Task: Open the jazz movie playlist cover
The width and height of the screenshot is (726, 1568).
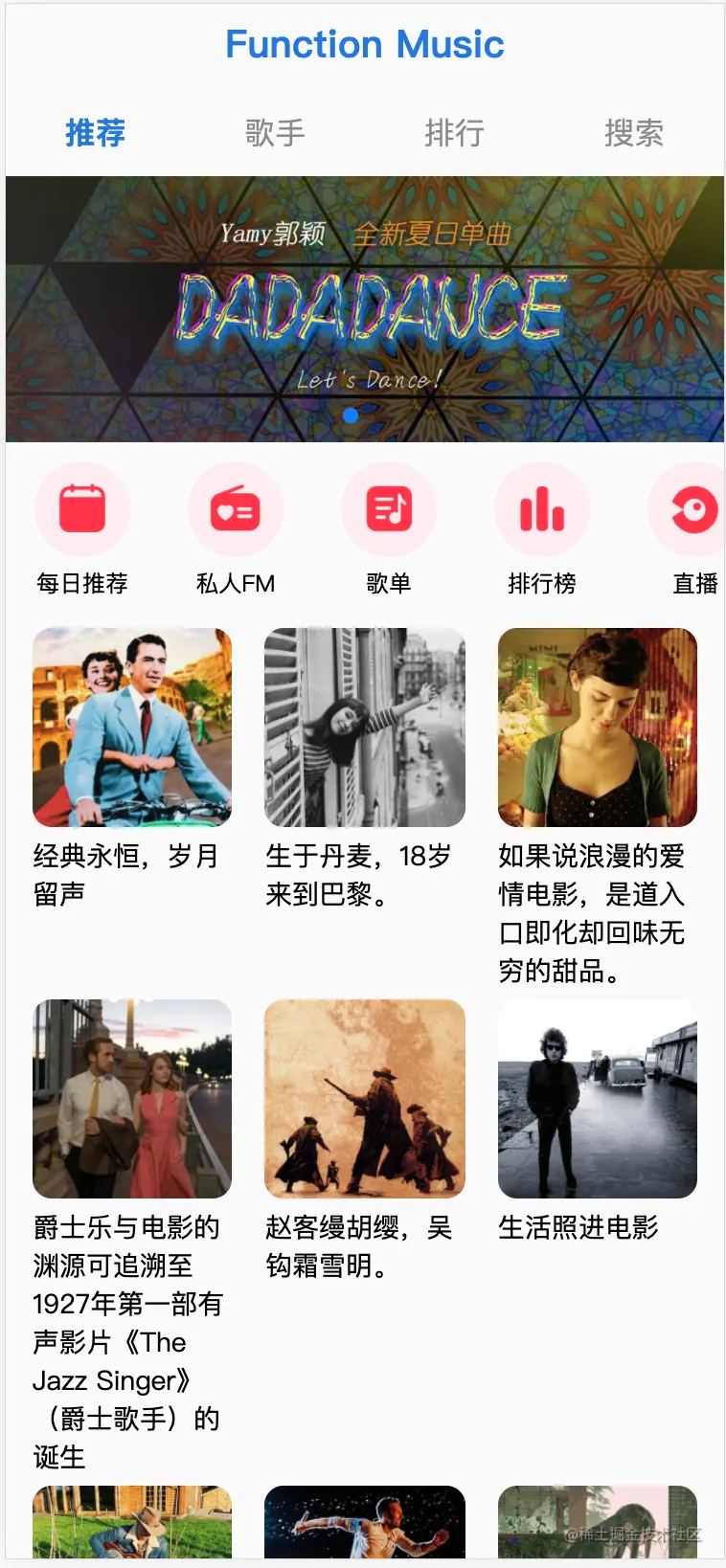Action: (x=131, y=1100)
